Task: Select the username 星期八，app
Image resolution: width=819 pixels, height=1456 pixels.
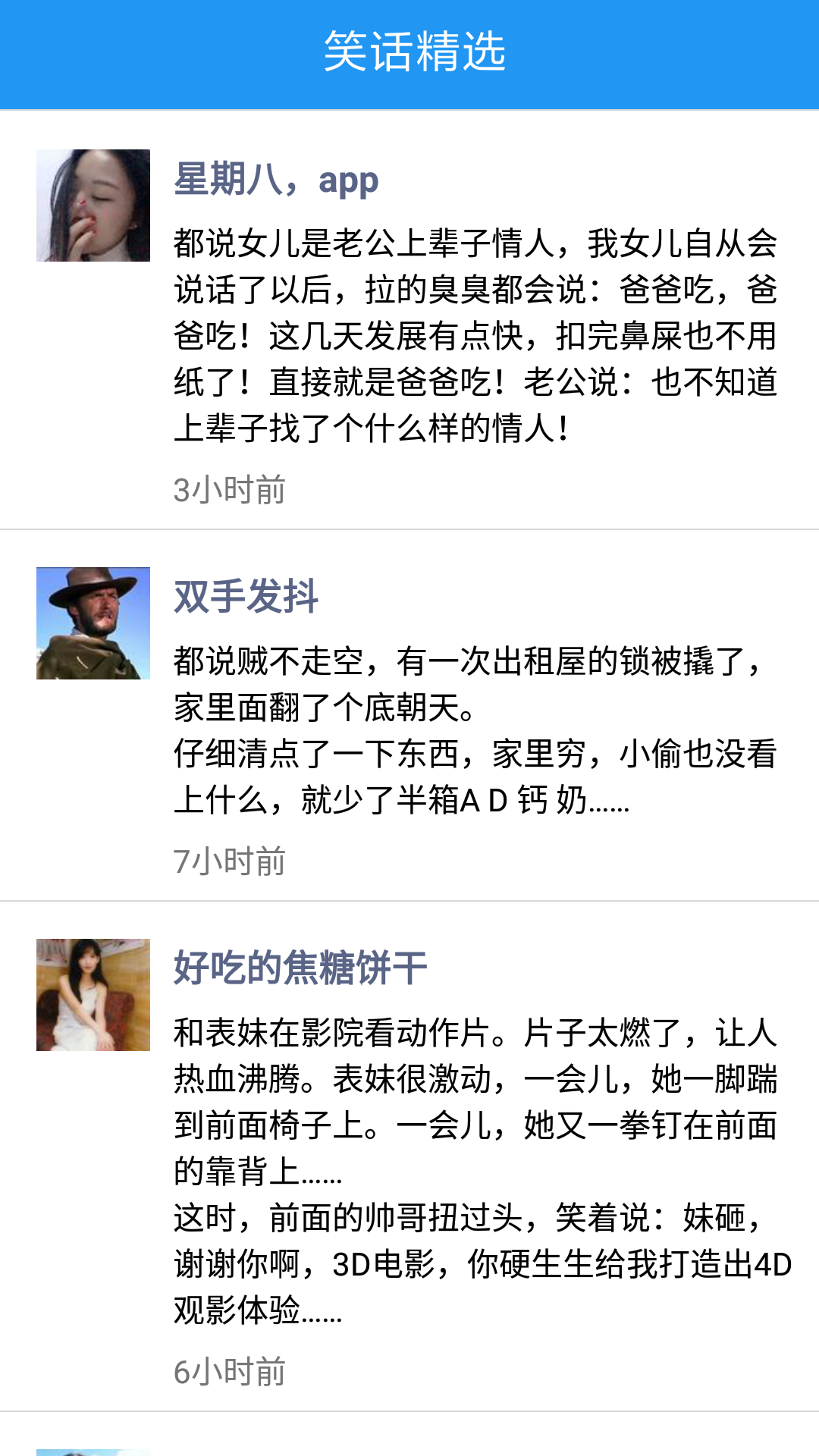Action: coord(275,180)
